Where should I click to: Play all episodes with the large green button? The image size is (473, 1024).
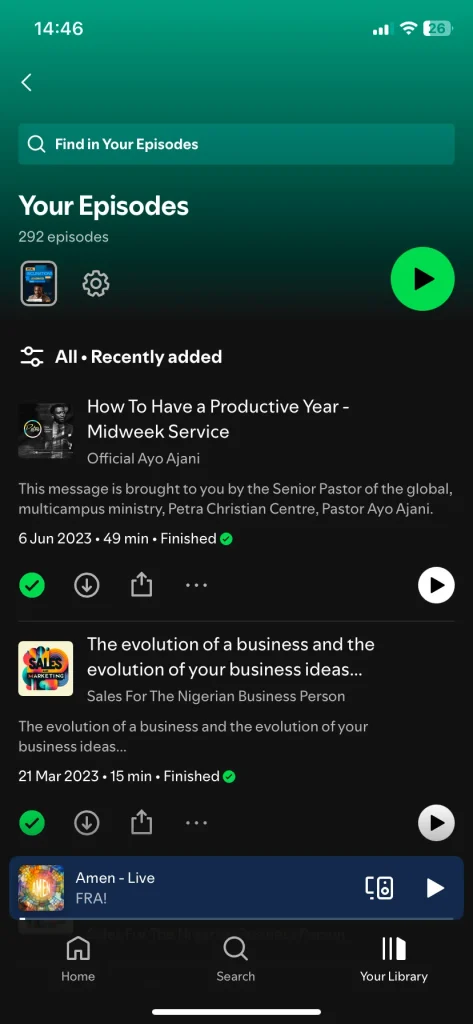423,279
